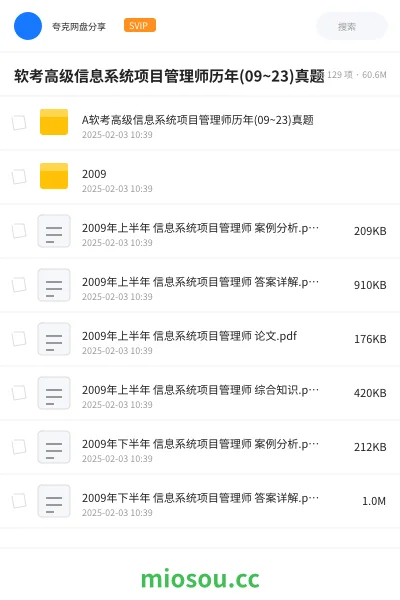Screen dimensions: 400x600
Task: Tap the 搜索 search box
Action: click(351, 26)
